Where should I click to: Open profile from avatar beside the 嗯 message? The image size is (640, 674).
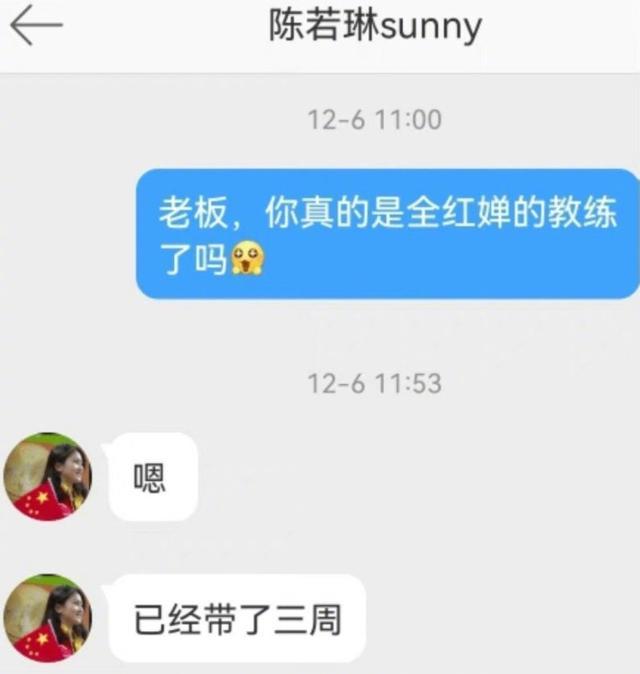[x=48, y=477]
